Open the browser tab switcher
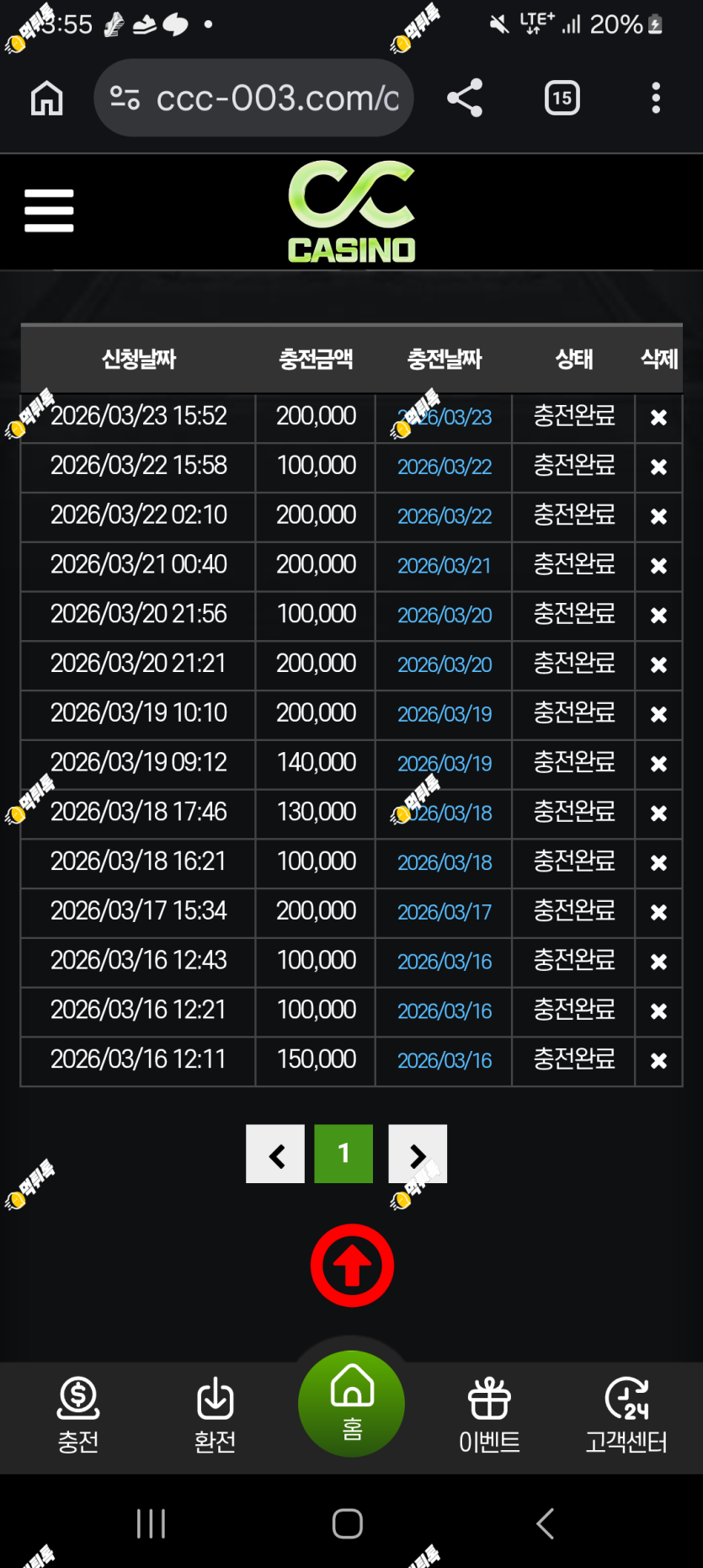This screenshot has width=703, height=1568. pos(562,99)
